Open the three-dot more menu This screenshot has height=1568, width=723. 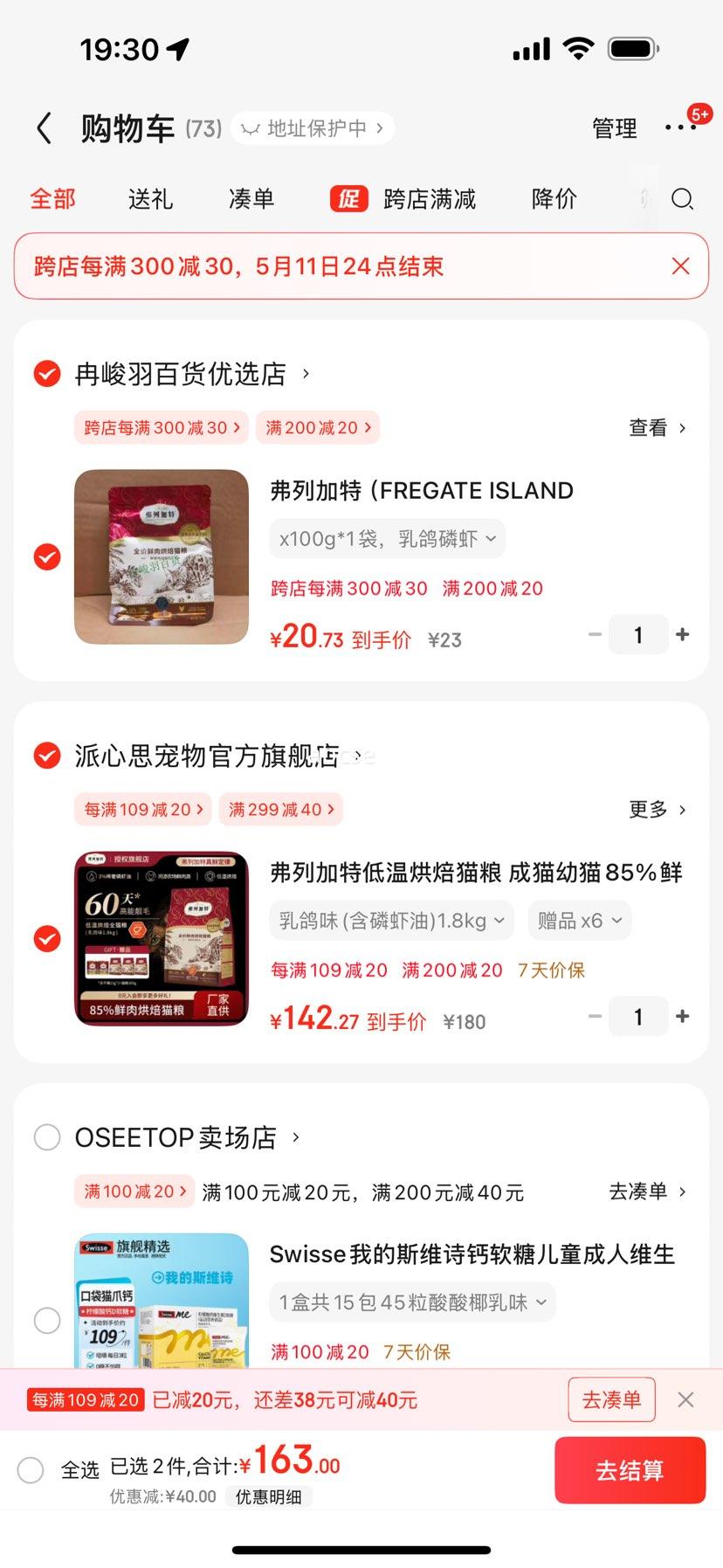680,128
